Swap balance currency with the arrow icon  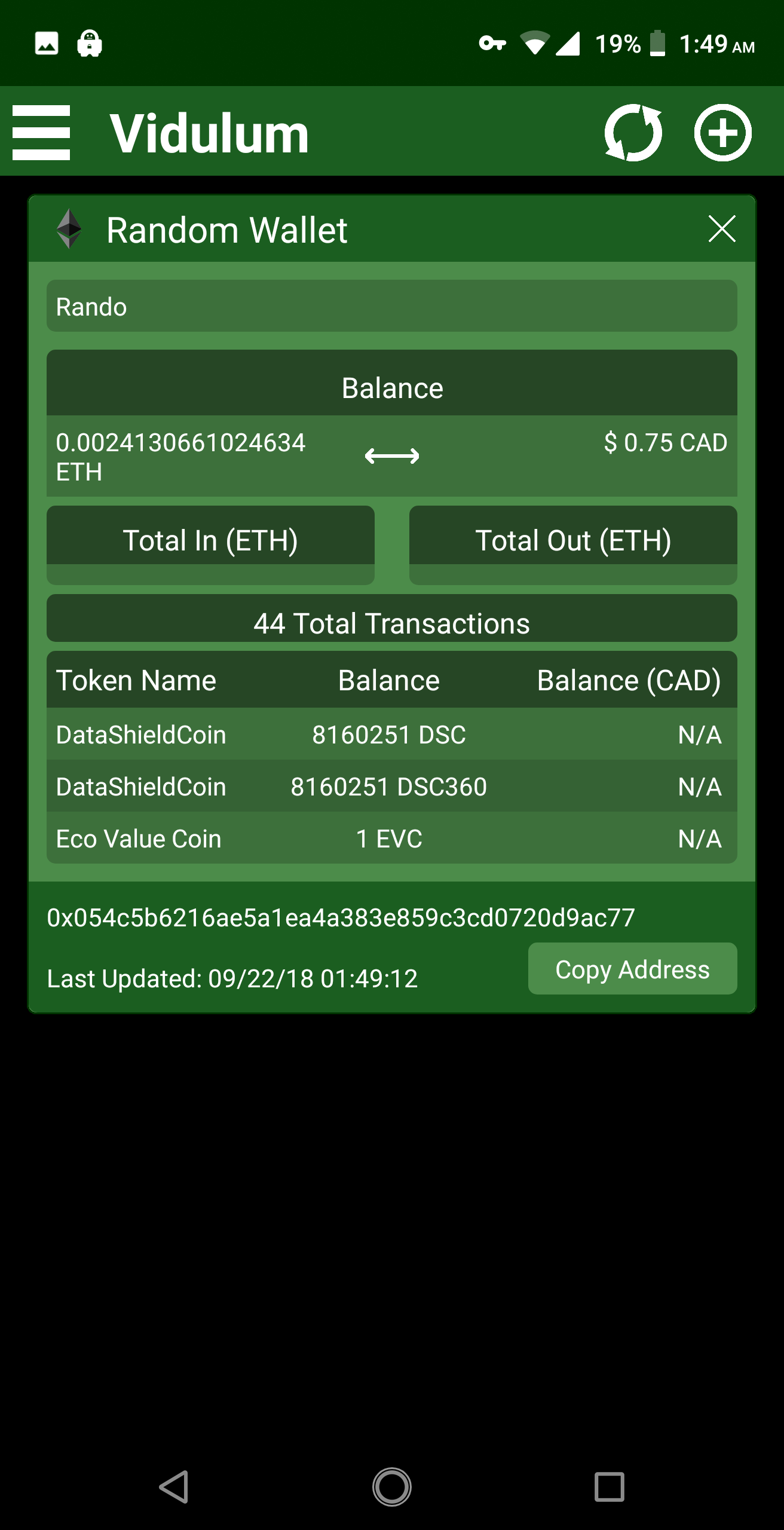[391, 456]
